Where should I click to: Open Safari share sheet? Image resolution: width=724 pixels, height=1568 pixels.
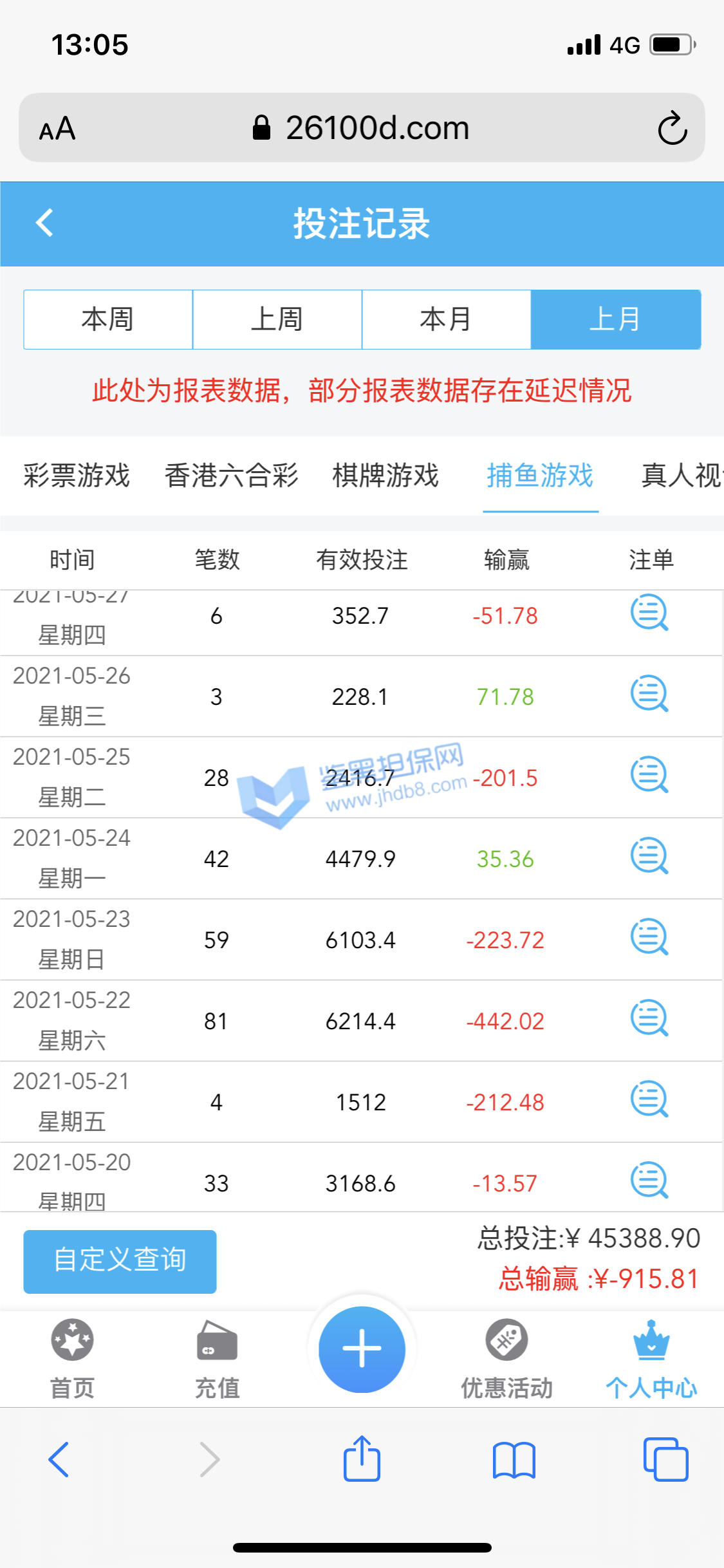[362, 1459]
